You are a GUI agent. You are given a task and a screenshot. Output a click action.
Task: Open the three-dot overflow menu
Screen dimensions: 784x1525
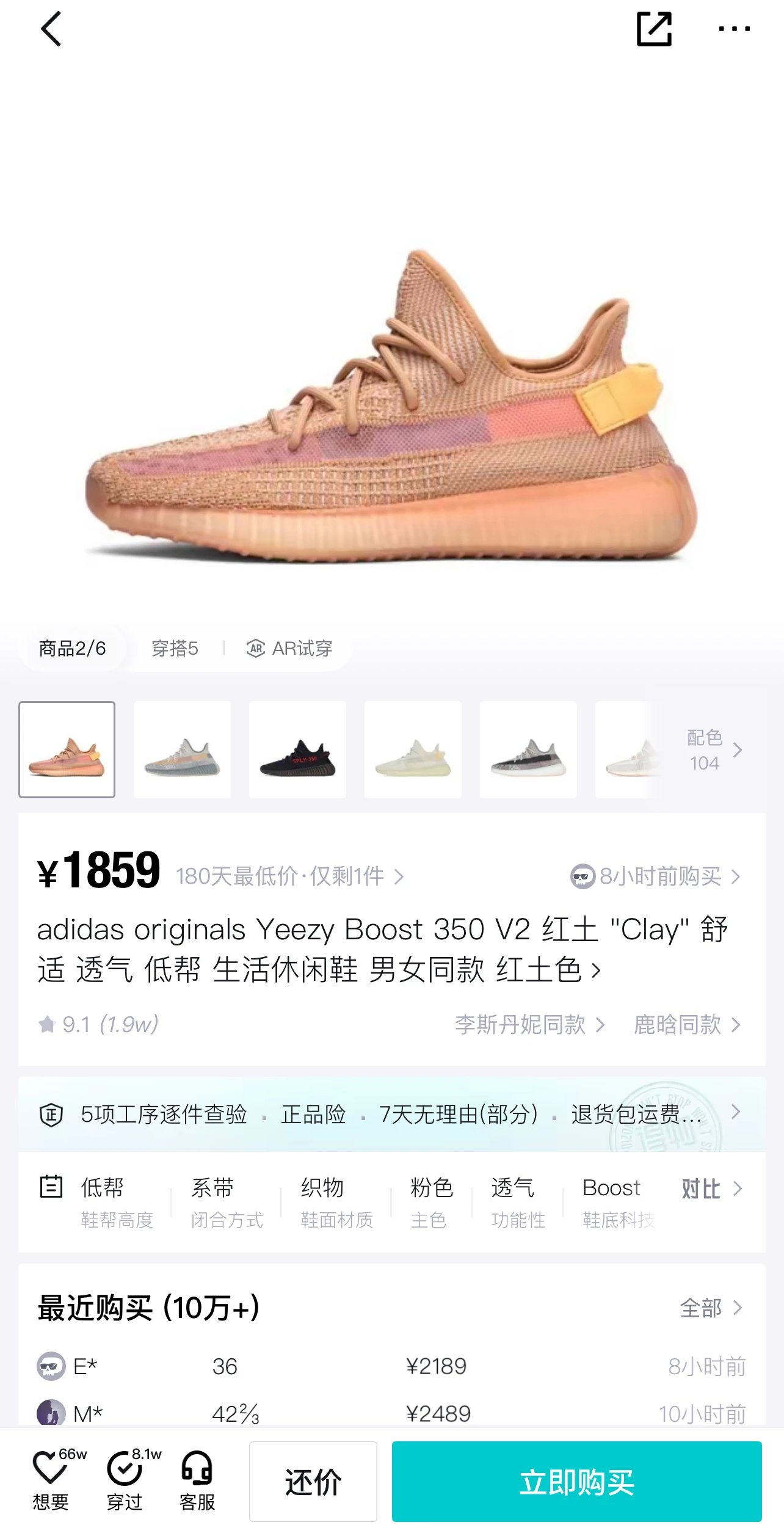(x=734, y=29)
